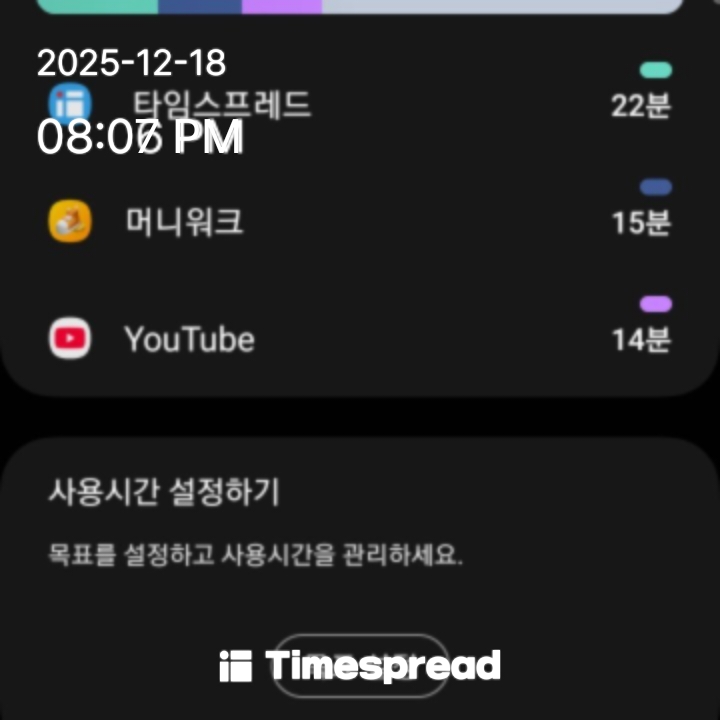Open the 타임스프레드 app usage row
Screen dimensions: 720x720
[x=360, y=104]
